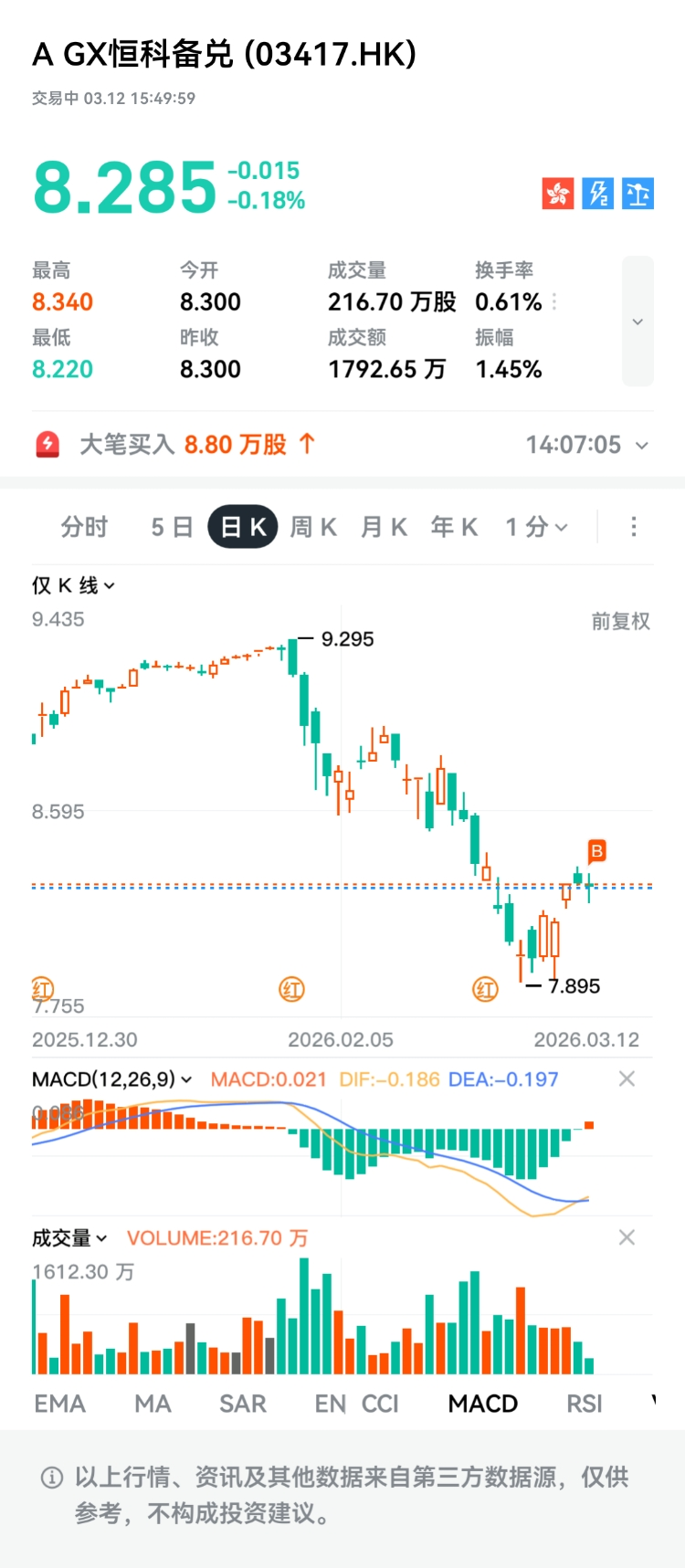Switch to the 分时 chart tab

coord(84,527)
